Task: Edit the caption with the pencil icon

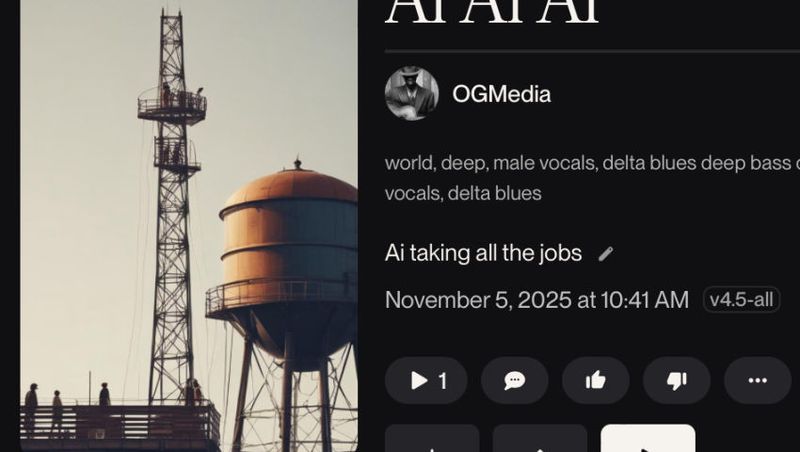Action: tap(605, 254)
